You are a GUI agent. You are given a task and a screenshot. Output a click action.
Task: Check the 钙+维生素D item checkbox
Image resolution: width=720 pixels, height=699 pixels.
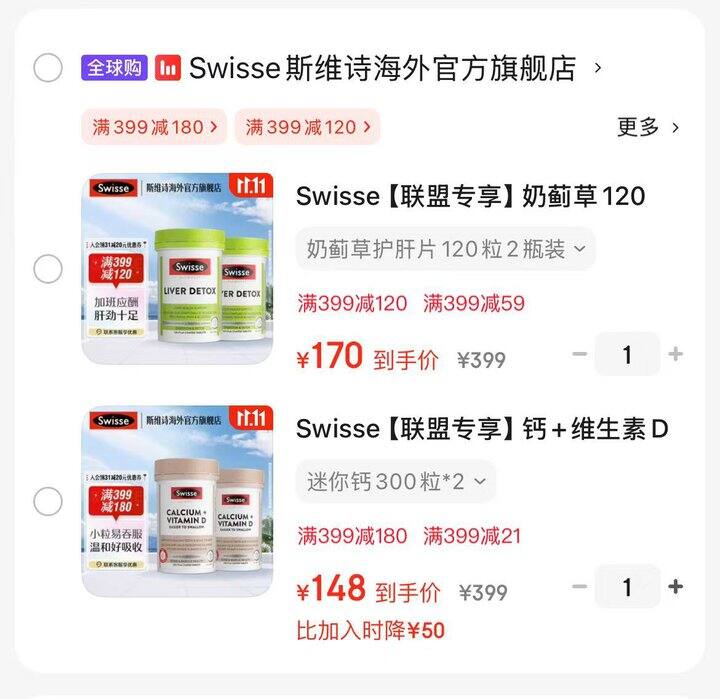tap(48, 501)
